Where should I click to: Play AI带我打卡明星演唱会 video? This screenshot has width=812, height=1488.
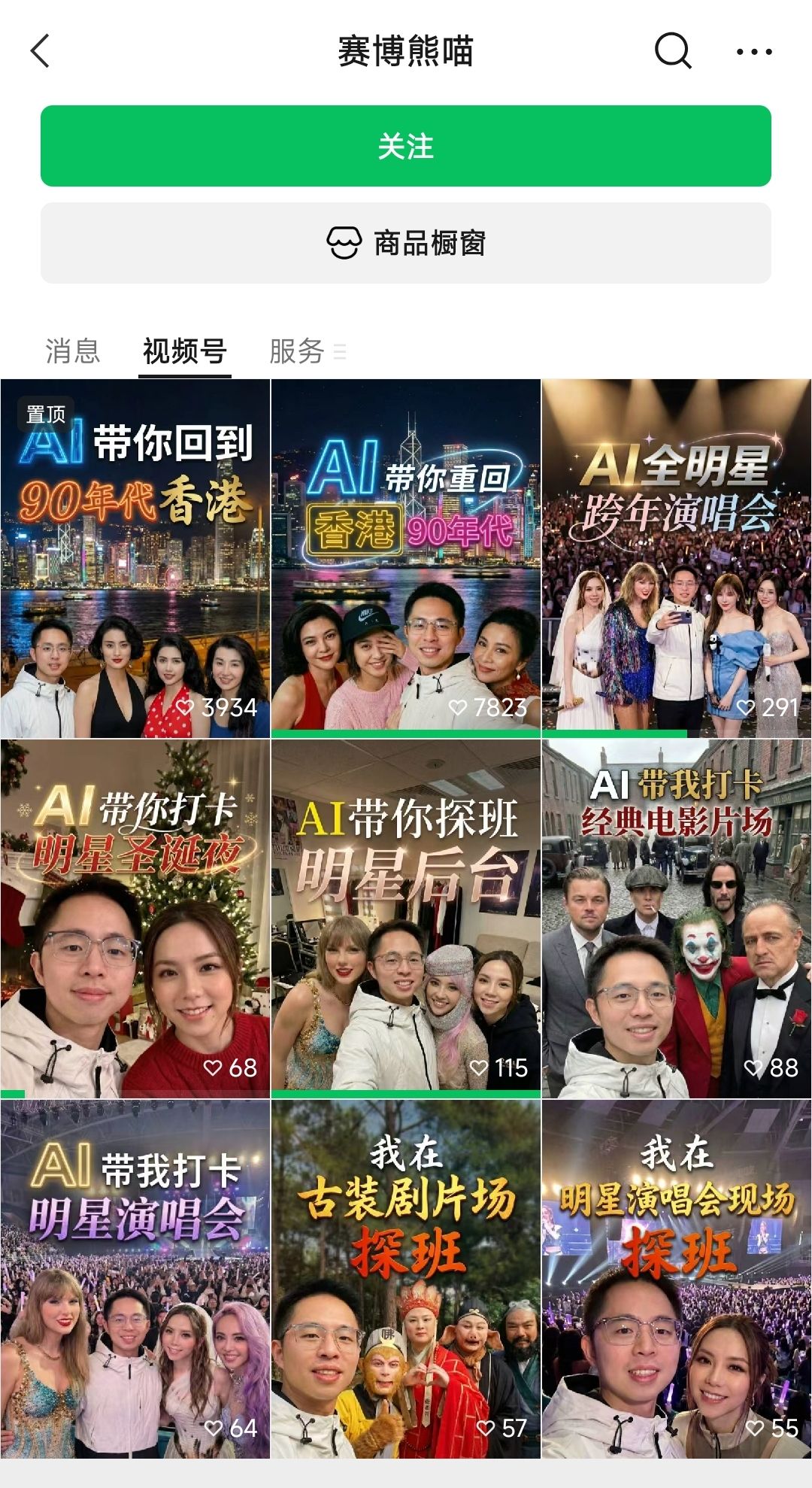coord(135,1279)
